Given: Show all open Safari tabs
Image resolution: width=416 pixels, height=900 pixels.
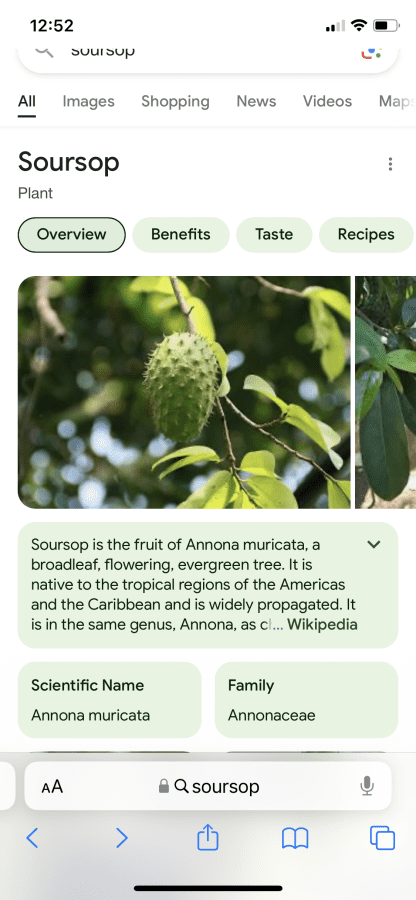Looking at the screenshot, I should click(382, 838).
